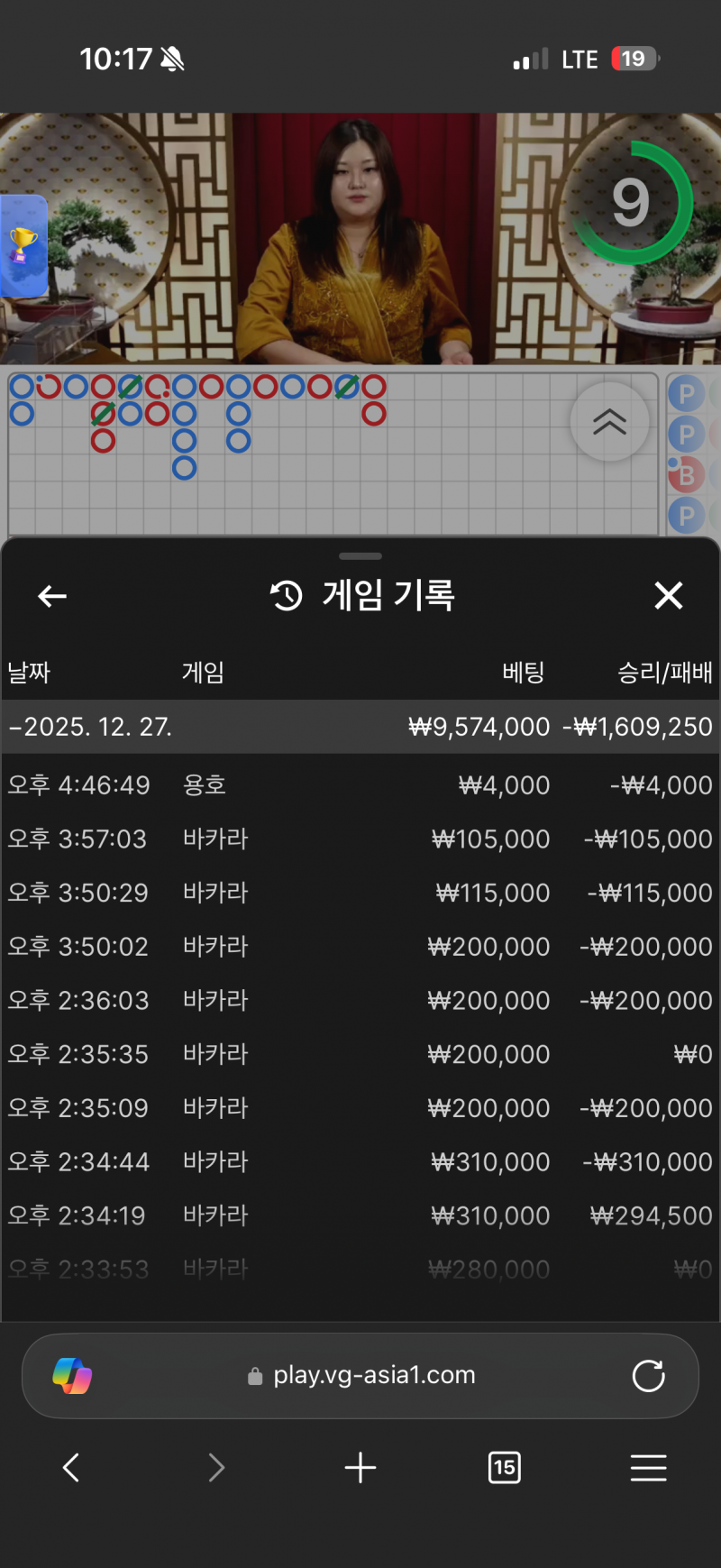Screen dimensions: 721x1568
Task: Open the 오후 3:50:02 바카라 record
Action: tap(360, 947)
